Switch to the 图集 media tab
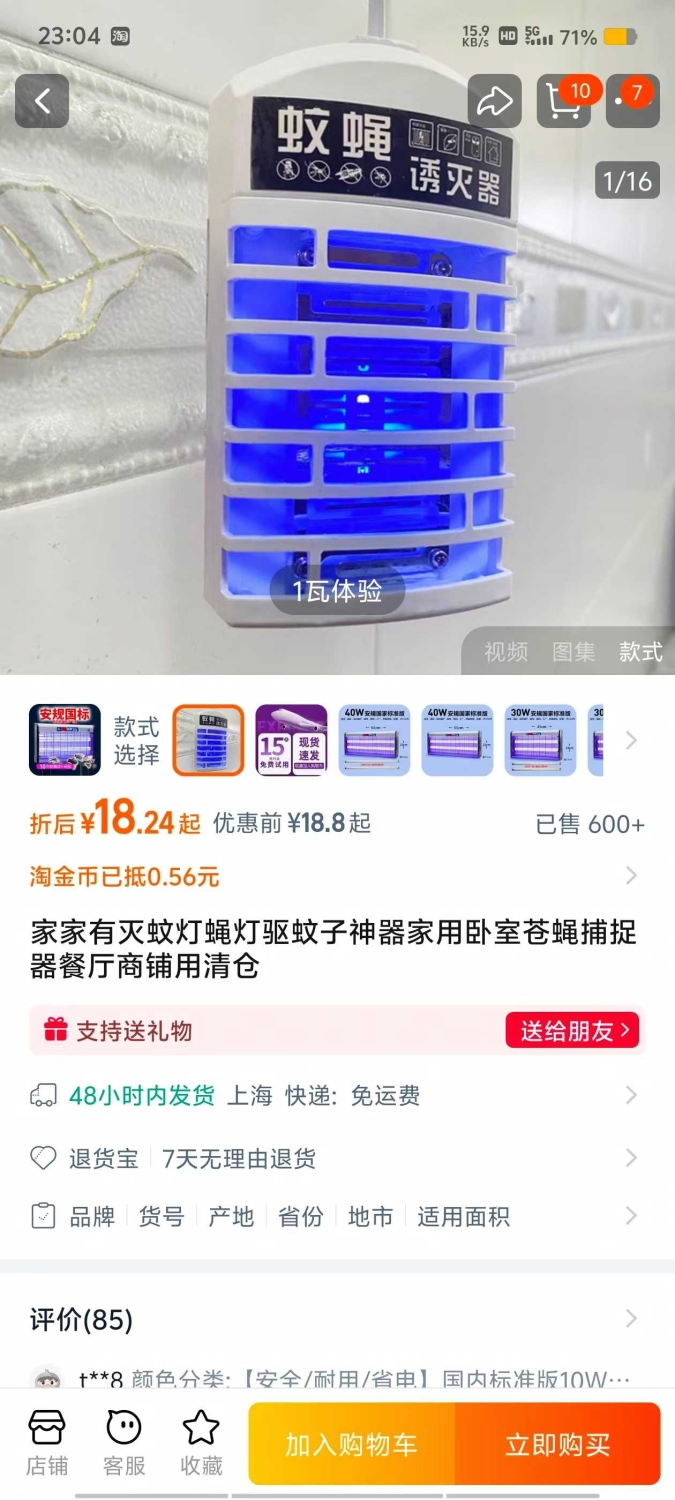Screen dimensions: 675x1500 [x=574, y=652]
